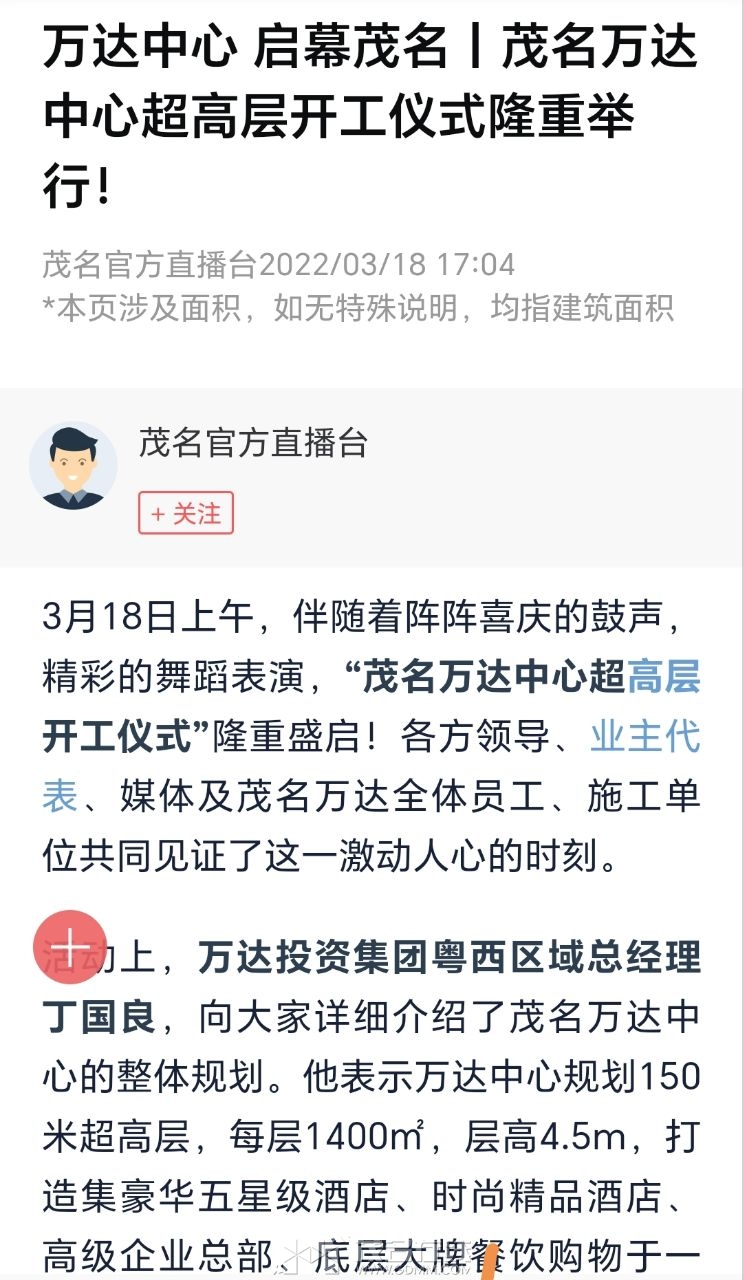This screenshot has width=743, height=1280.
Task: Open the 茂名官方直播台 account name
Action: point(253,442)
